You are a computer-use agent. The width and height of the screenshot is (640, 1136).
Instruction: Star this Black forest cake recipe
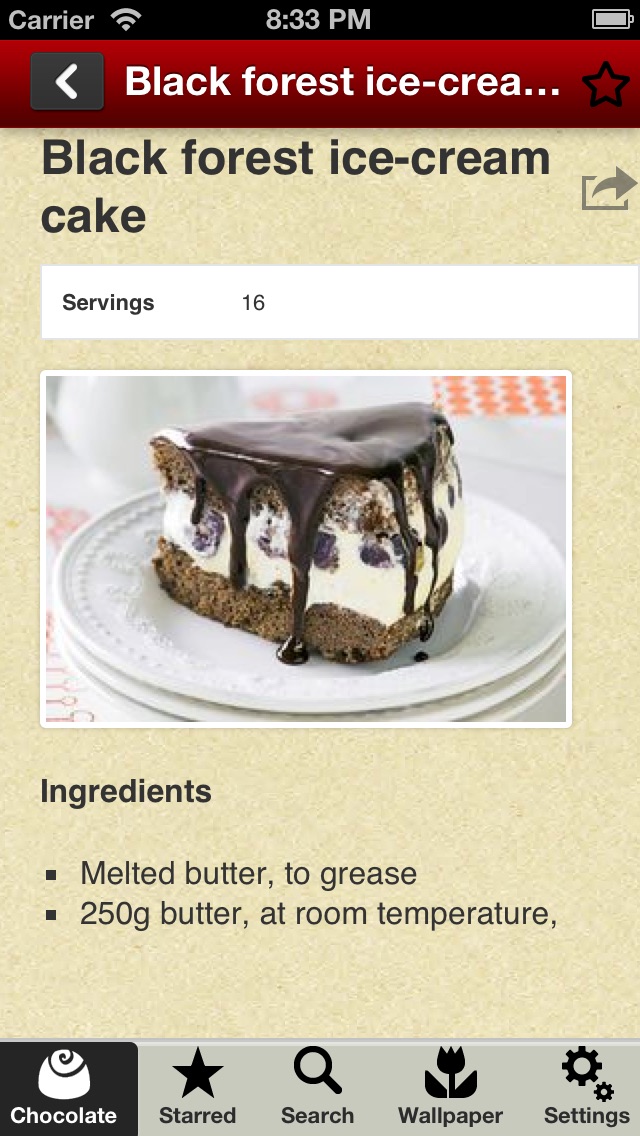pos(606,84)
